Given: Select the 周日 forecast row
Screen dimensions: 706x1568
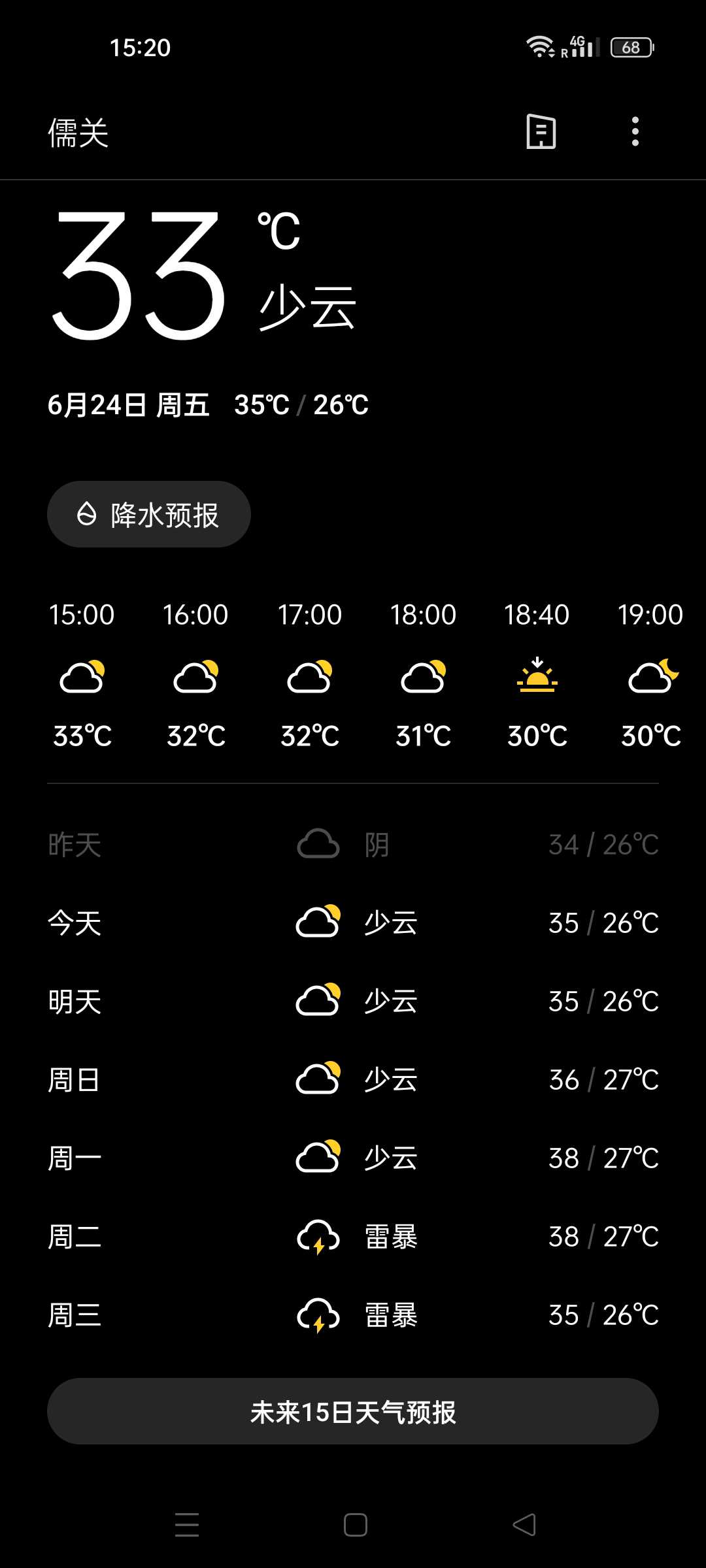Looking at the screenshot, I should coord(353,1079).
